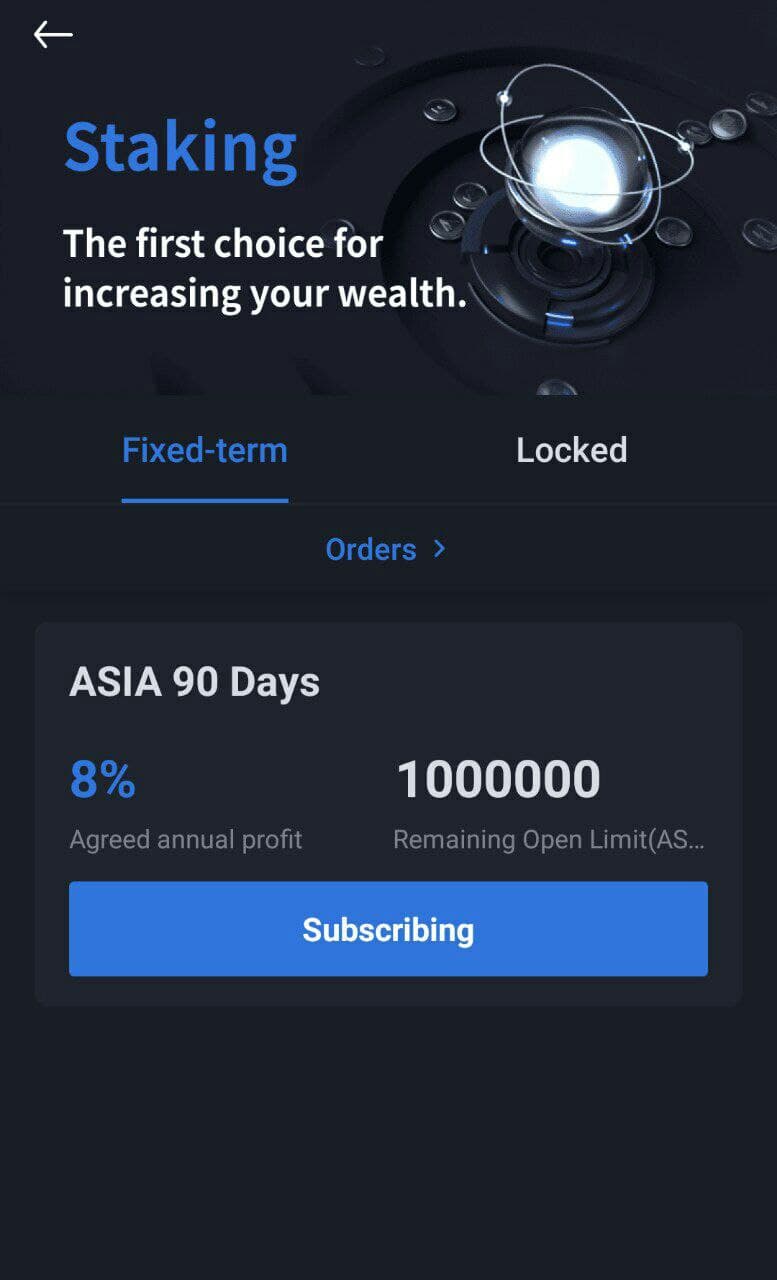Select the Agreed annual profit label
Viewport: 777px width, 1280px height.
(x=185, y=839)
